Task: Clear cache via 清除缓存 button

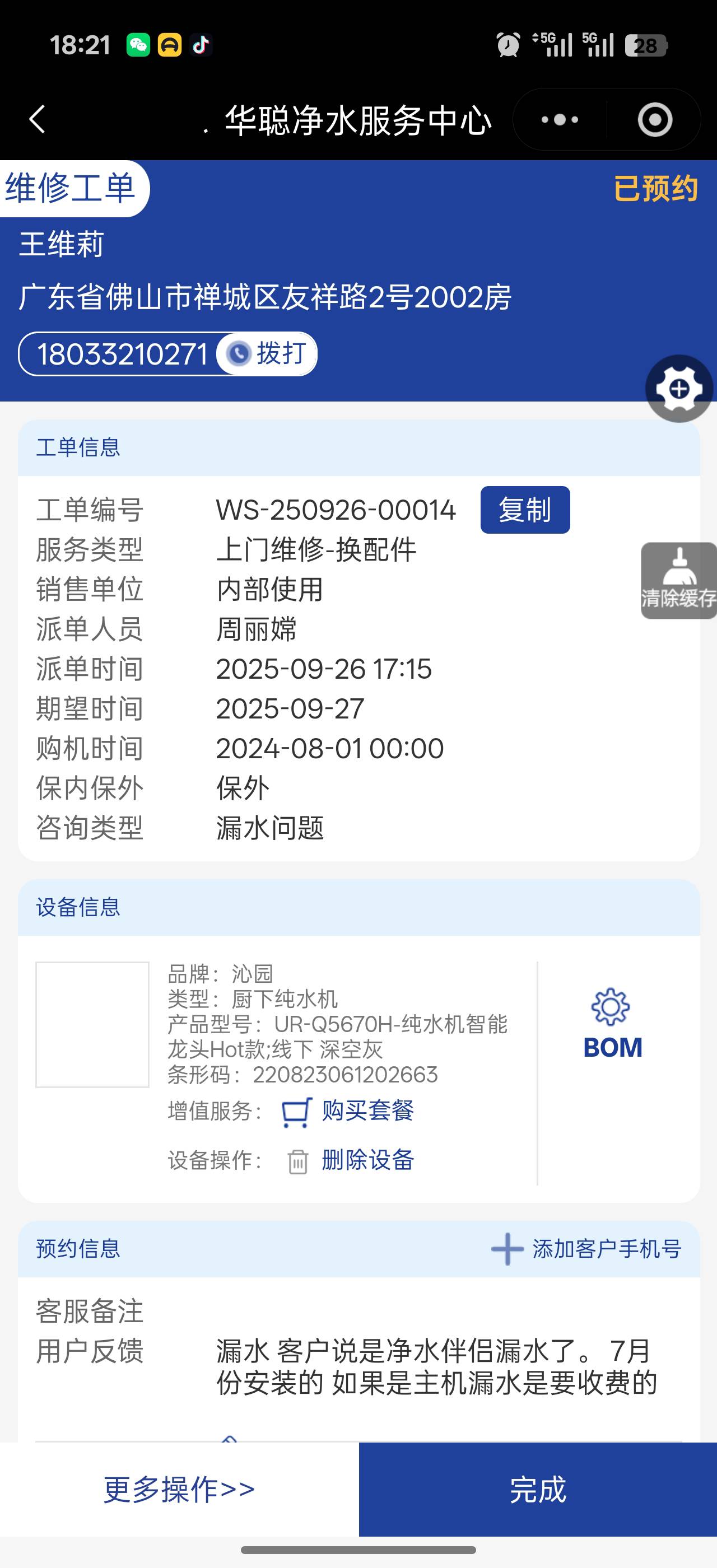Action: click(678, 581)
